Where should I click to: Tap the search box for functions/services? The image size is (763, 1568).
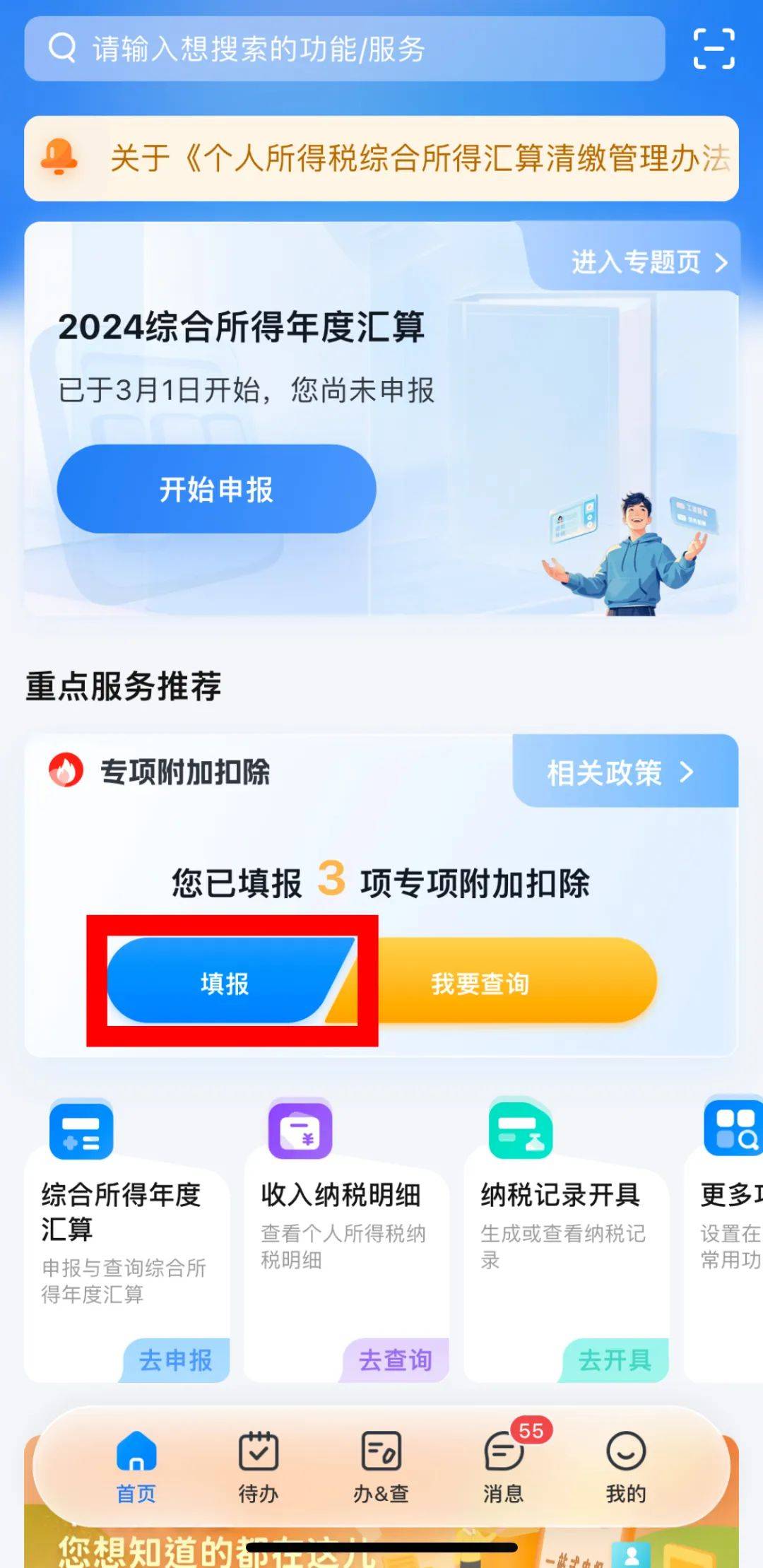coord(344,49)
